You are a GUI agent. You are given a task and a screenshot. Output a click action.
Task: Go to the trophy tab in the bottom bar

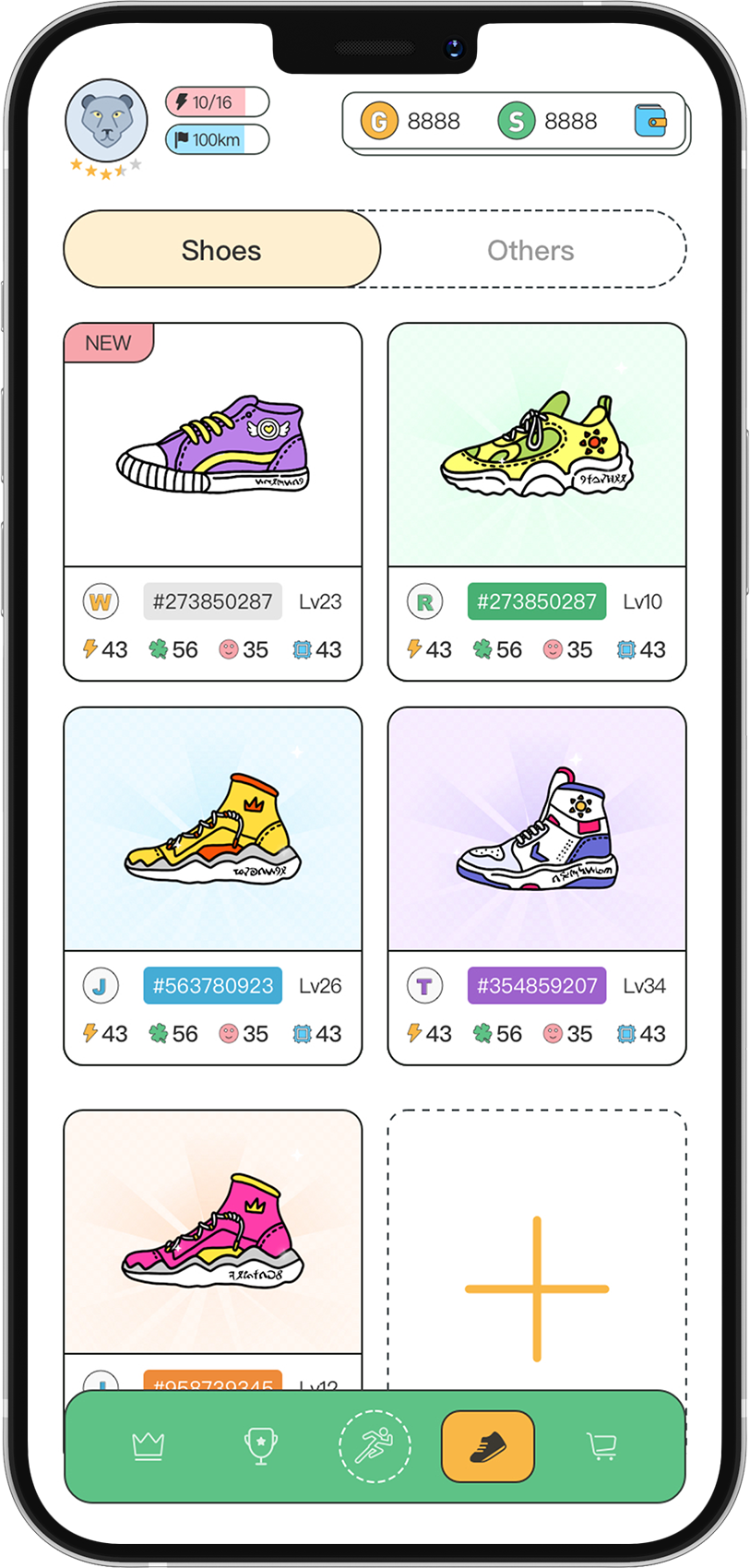click(x=261, y=1445)
